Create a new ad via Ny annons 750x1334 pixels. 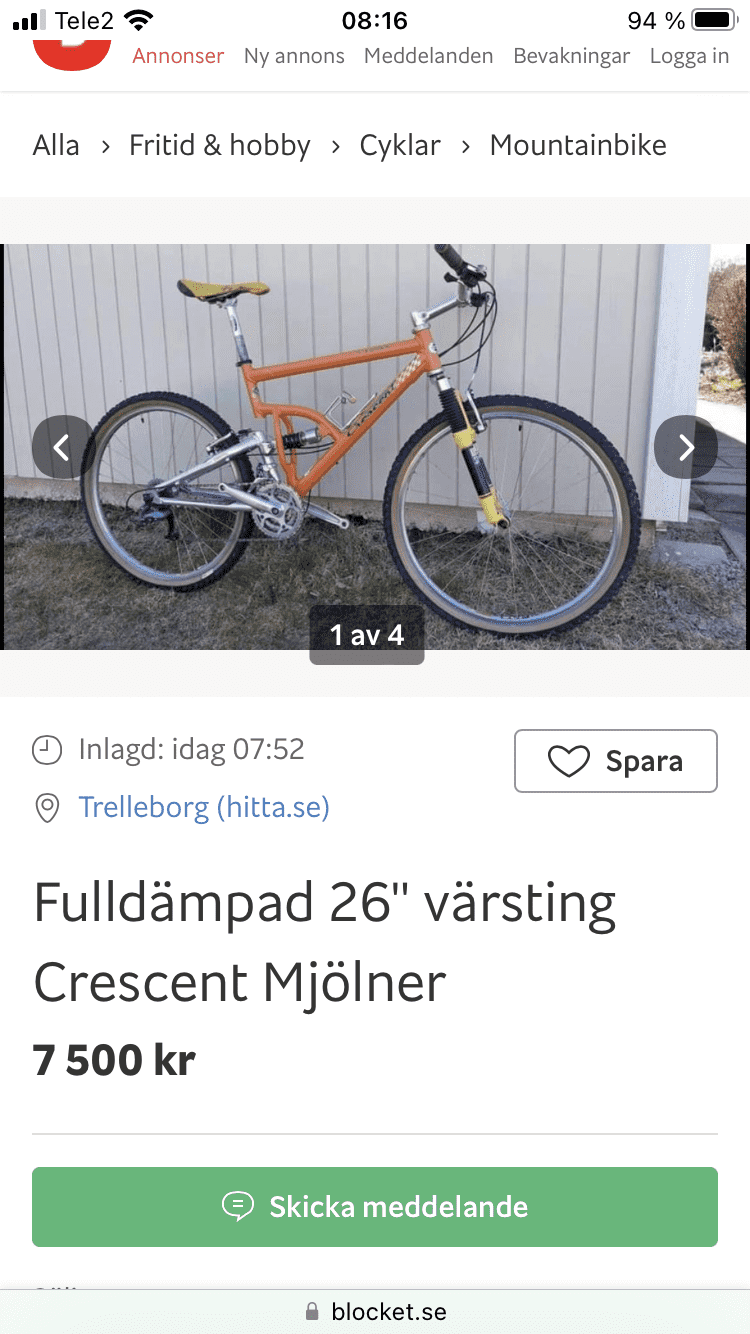coord(294,56)
